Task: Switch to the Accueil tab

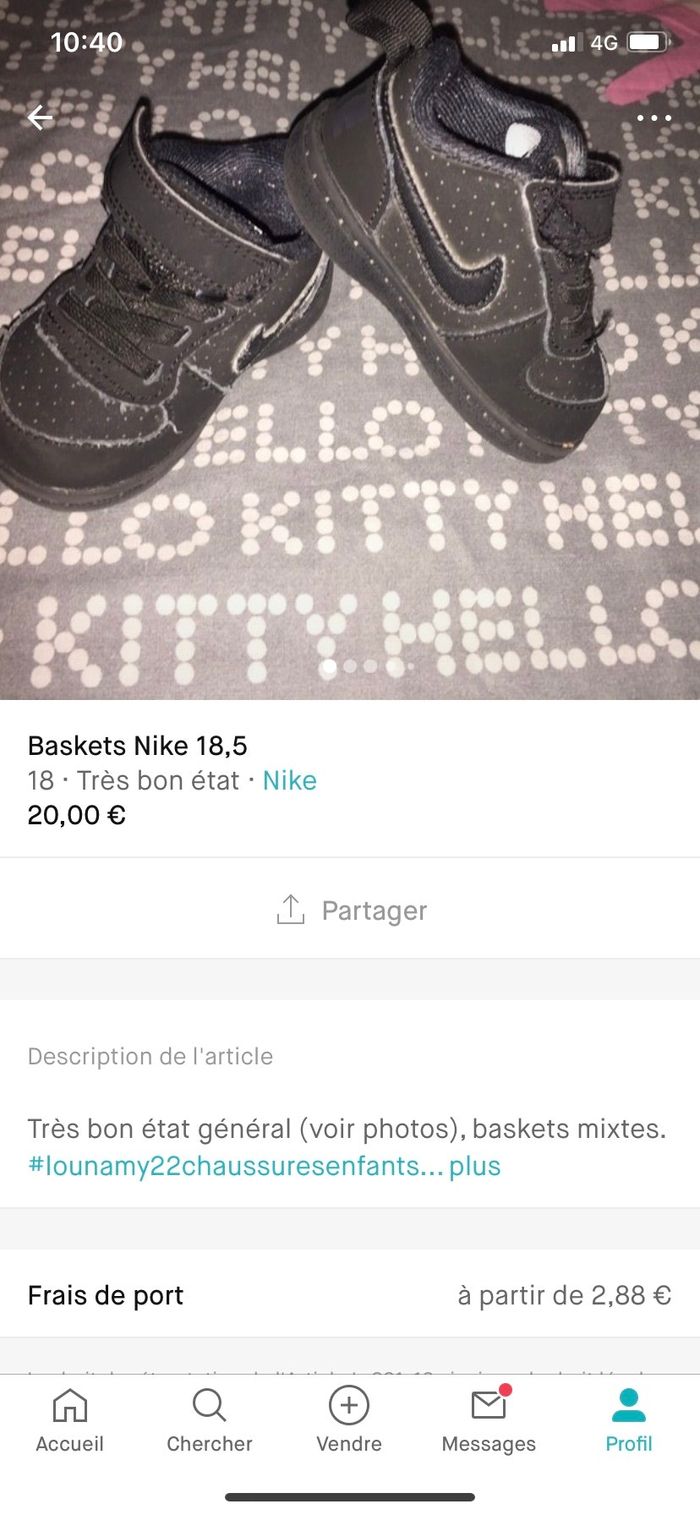Action: 70,1420
